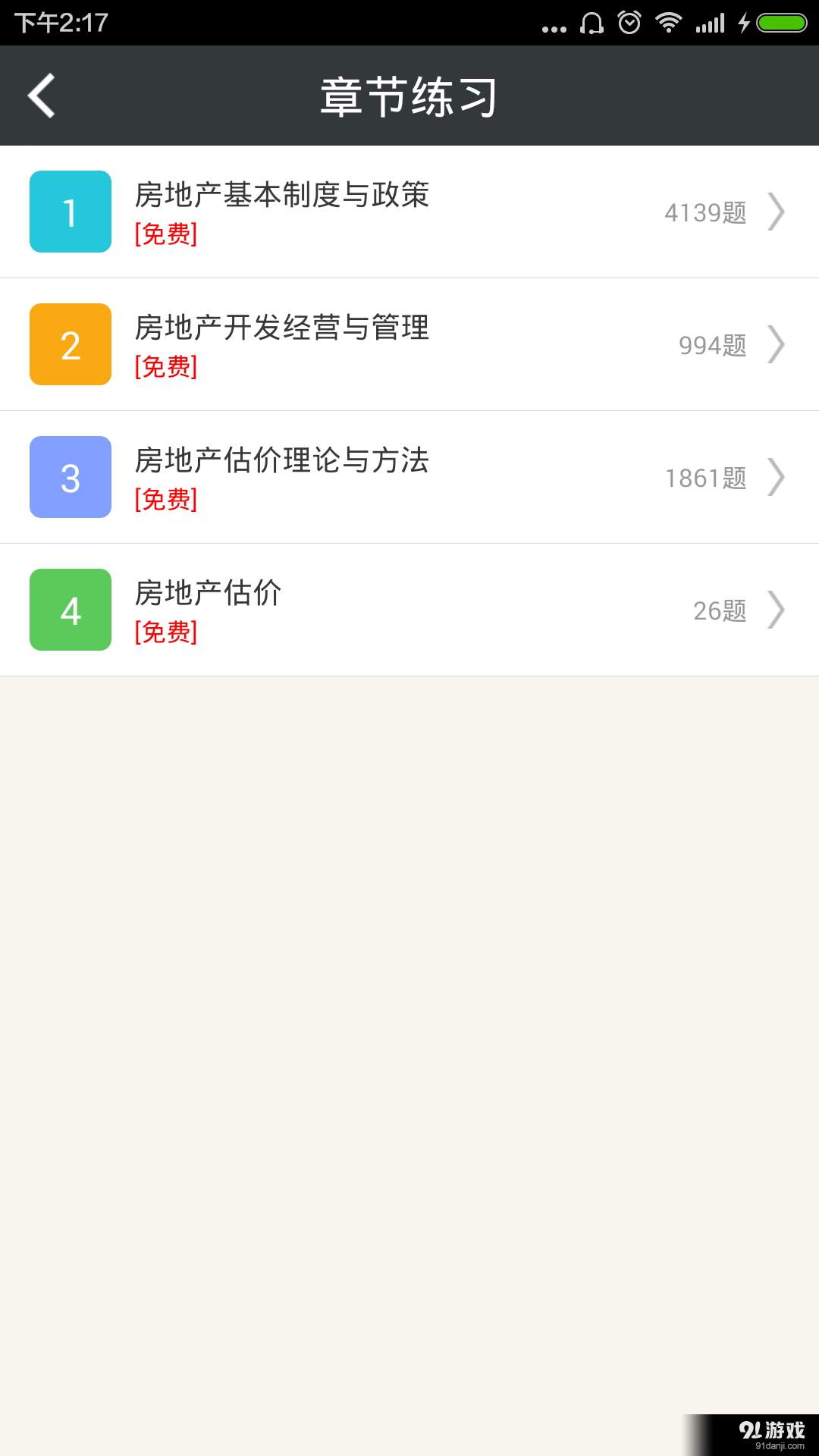The width and height of the screenshot is (819, 1456).
Task: Click the [免费] label on chapter 4
Action: click(x=165, y=632)
